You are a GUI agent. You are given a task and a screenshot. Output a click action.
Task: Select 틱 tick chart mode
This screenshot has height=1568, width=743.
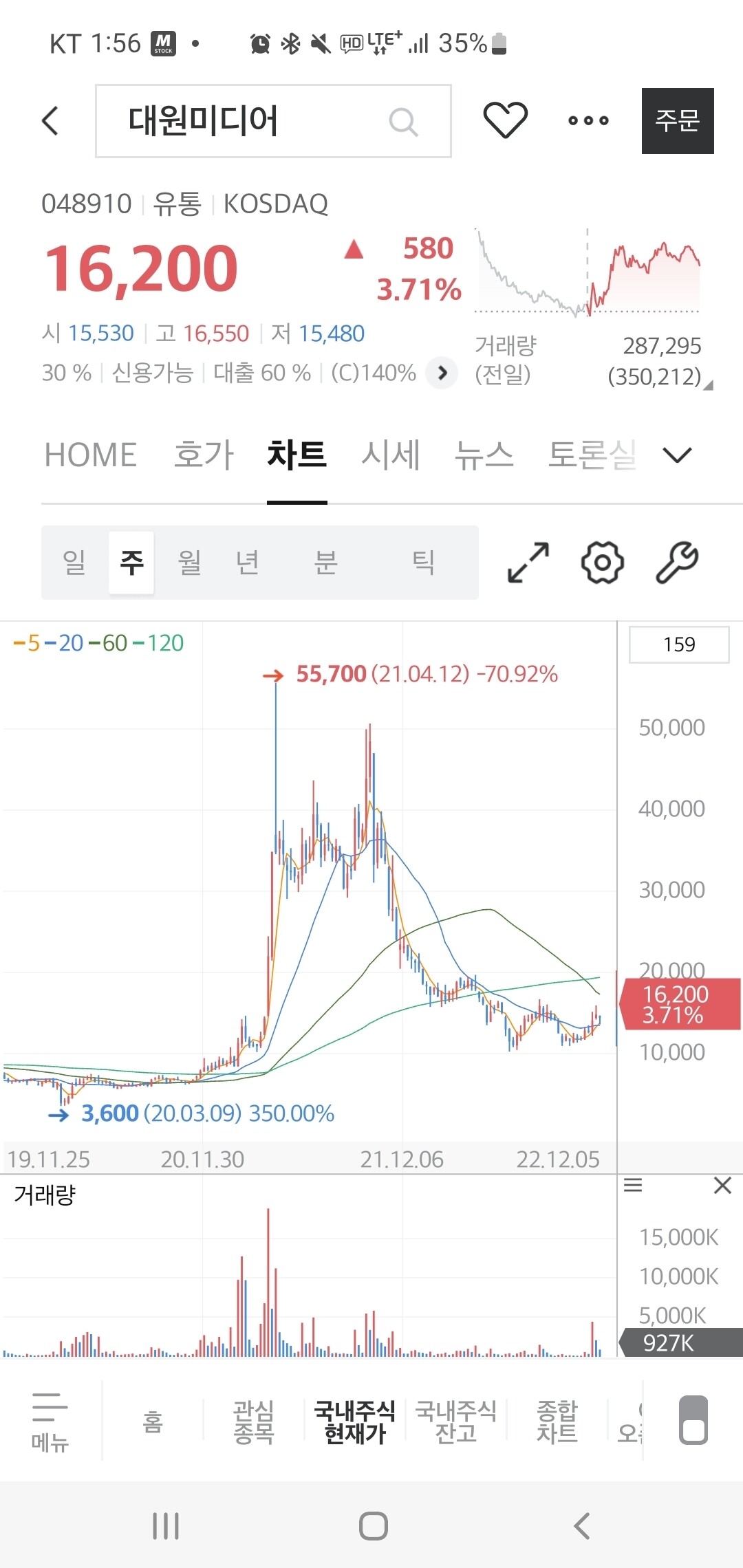point(424,562)
